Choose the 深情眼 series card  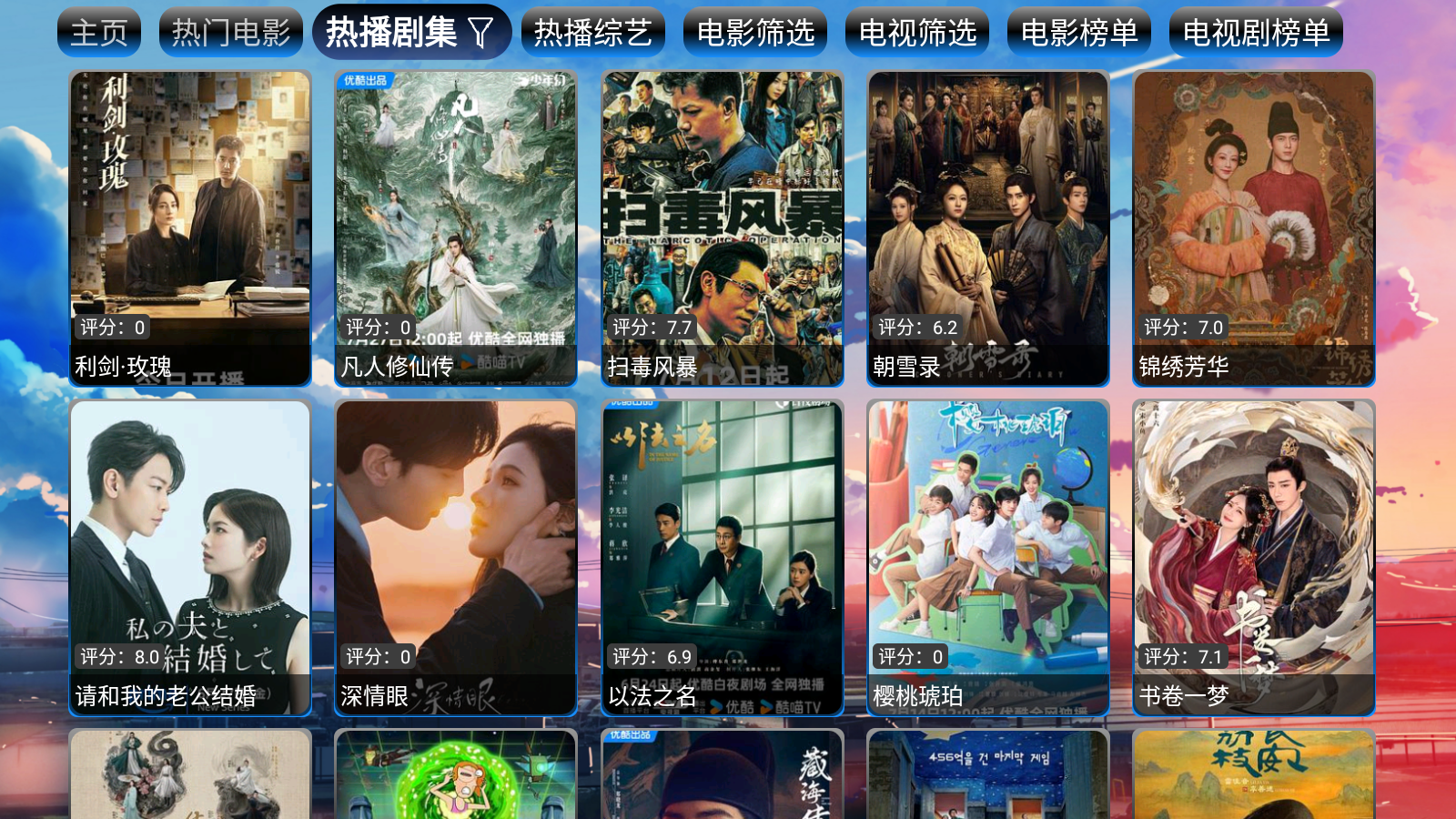coord(456,557)
